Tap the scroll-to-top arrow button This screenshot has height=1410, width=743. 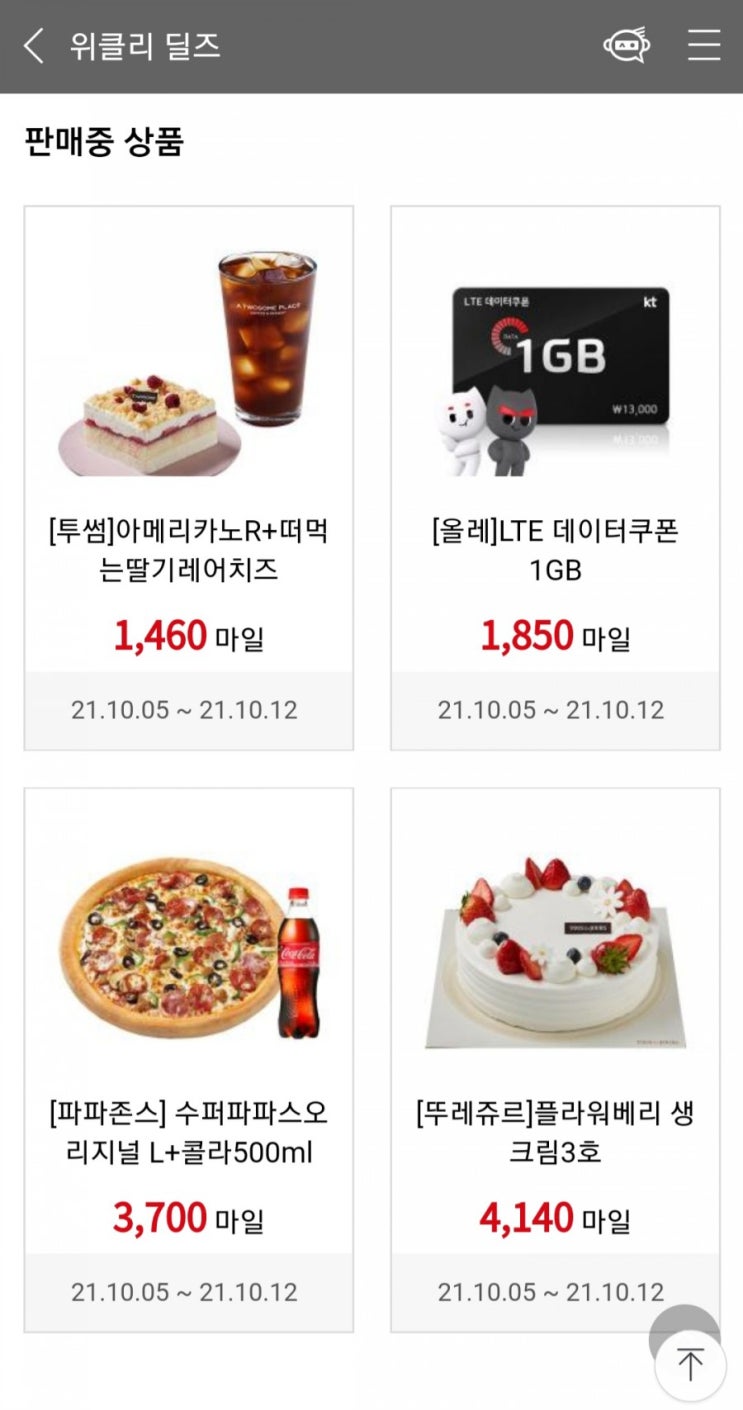(x=690, y=1364)
